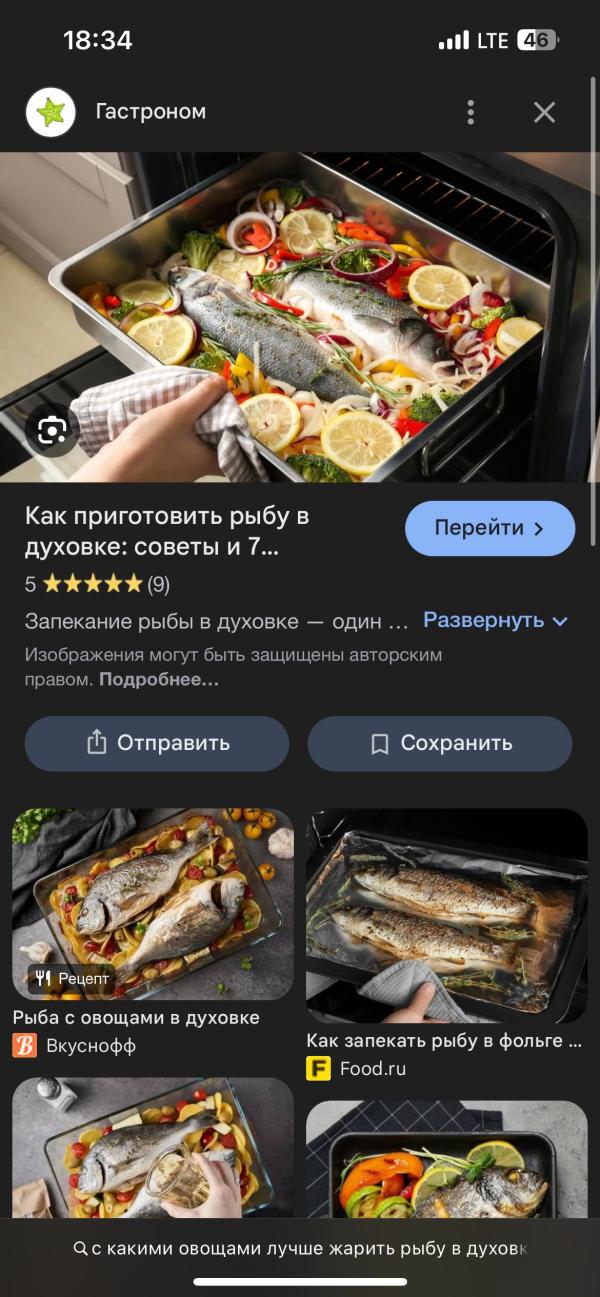Open the three-dot overflow menu
600x1297 pixels.
pyautogui.click(x=471, y=112)
